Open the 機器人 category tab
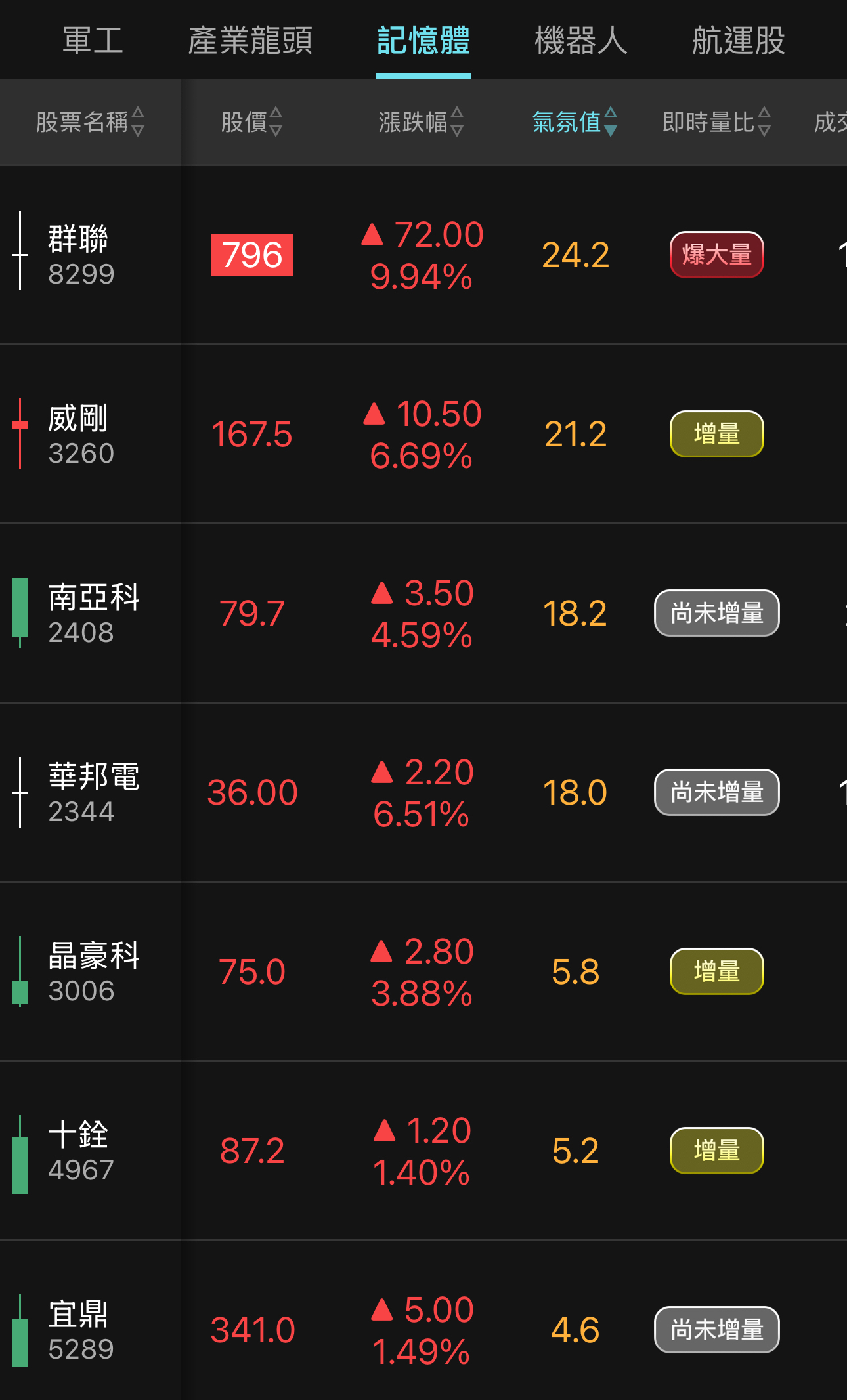The height and width of the screenshot is (1400, 847). (x=581, y=41)
